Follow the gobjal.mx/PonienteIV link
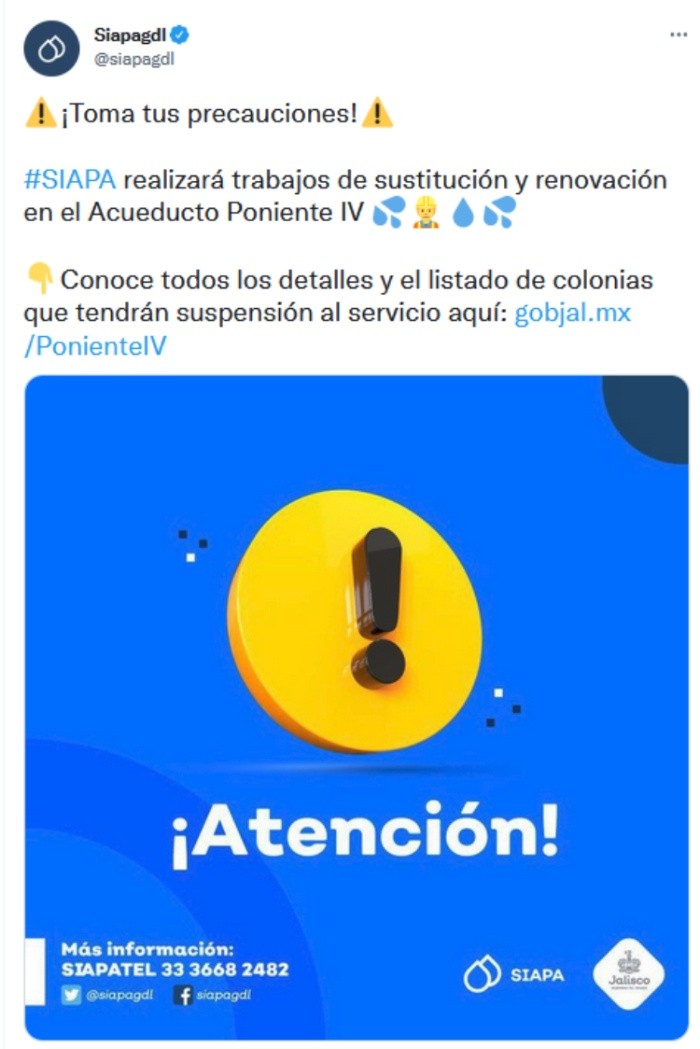Screen dimensions: 700x1049 (x=572, y=313)
